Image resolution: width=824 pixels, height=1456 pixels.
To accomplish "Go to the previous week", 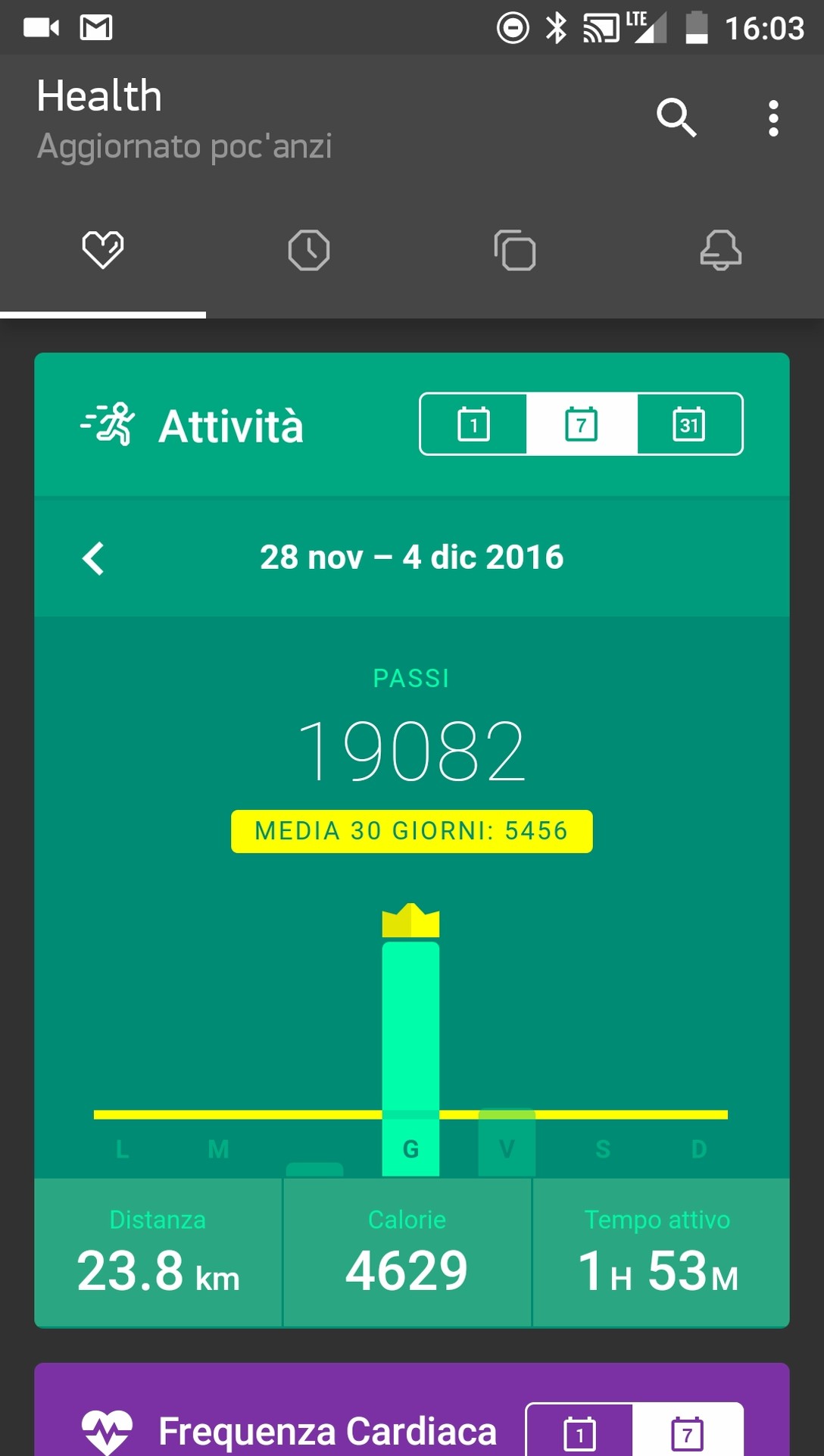I will (x=93, y=558).
